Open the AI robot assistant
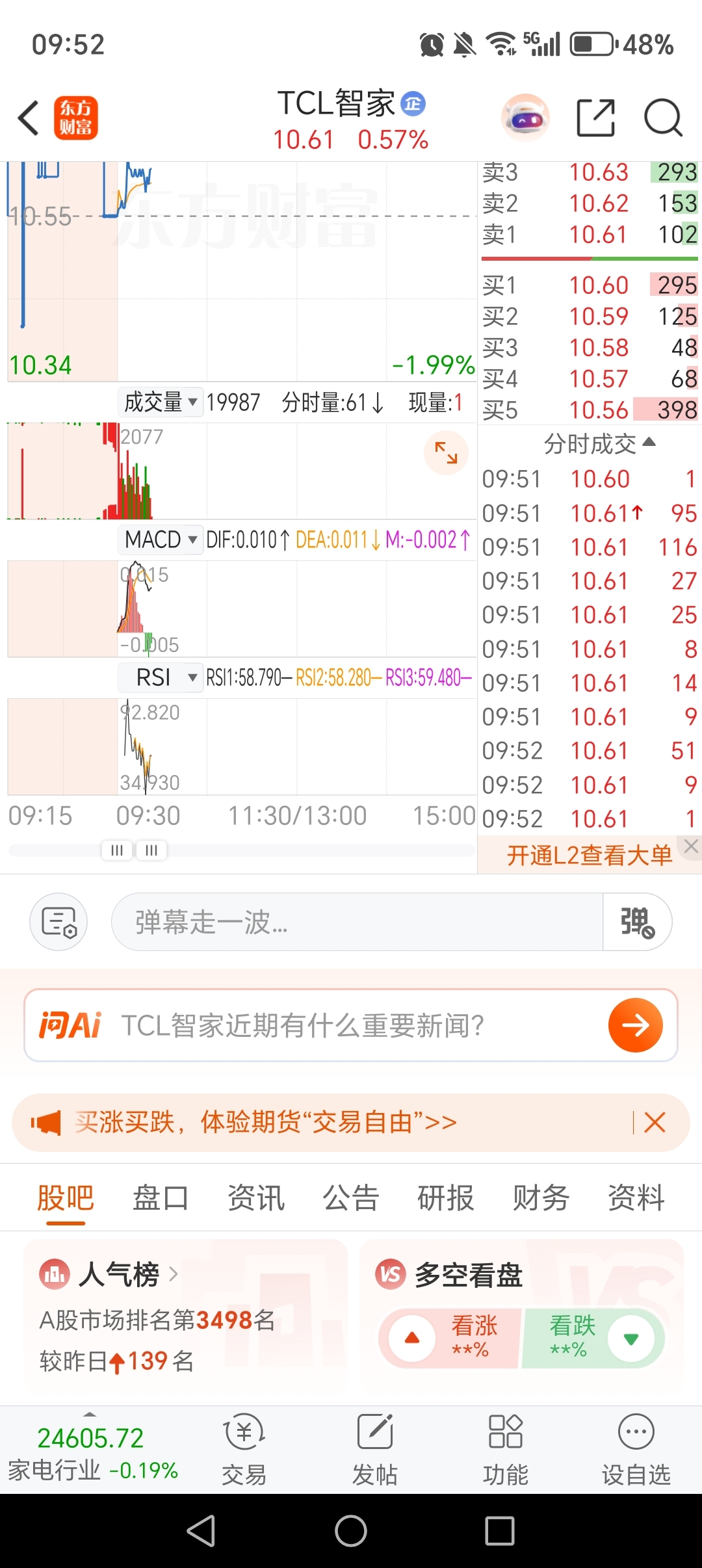Screen dimensions: 702x1568 coord(525,118)
